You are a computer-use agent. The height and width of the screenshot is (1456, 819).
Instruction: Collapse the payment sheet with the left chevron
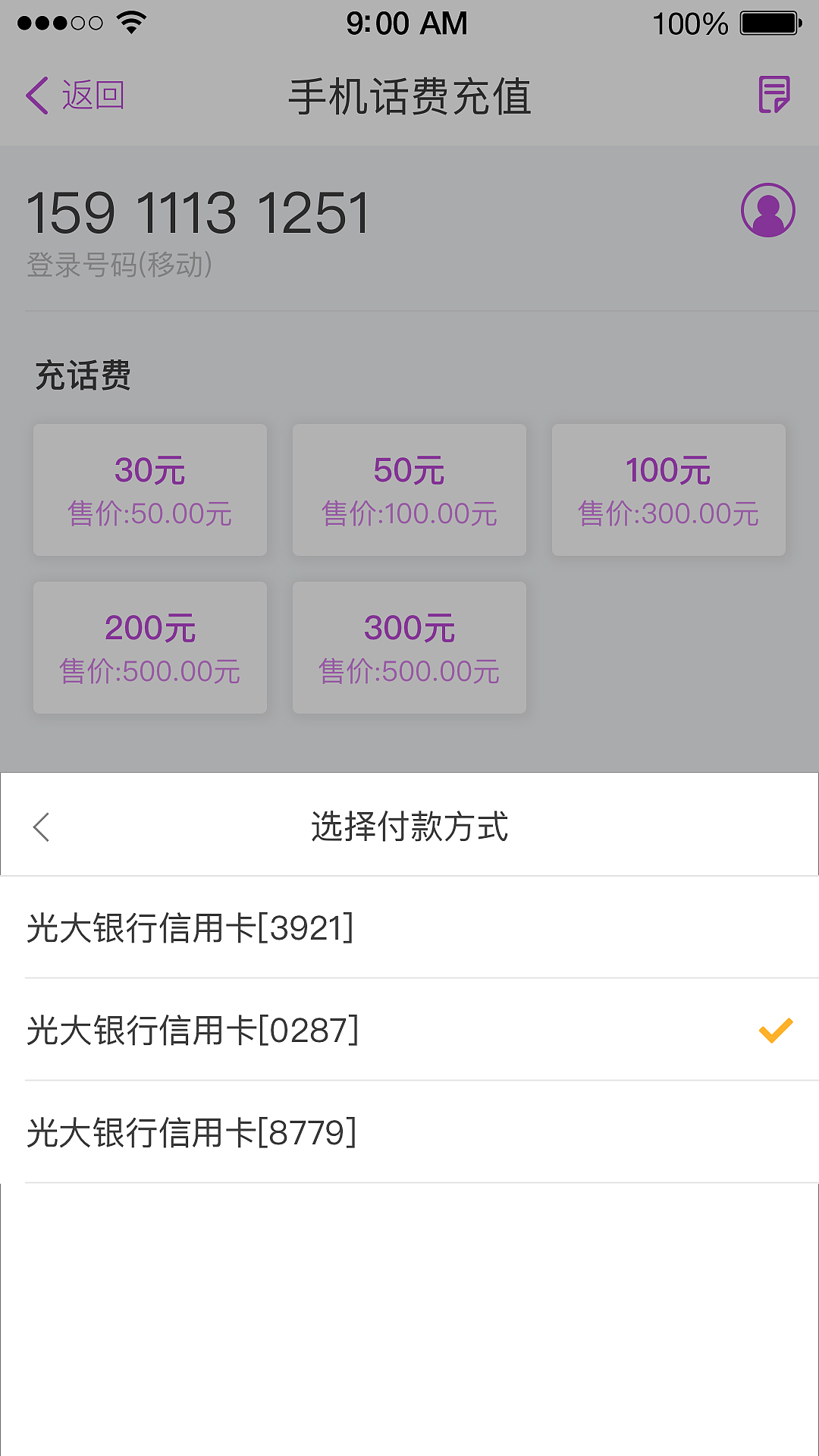(41, 828)
